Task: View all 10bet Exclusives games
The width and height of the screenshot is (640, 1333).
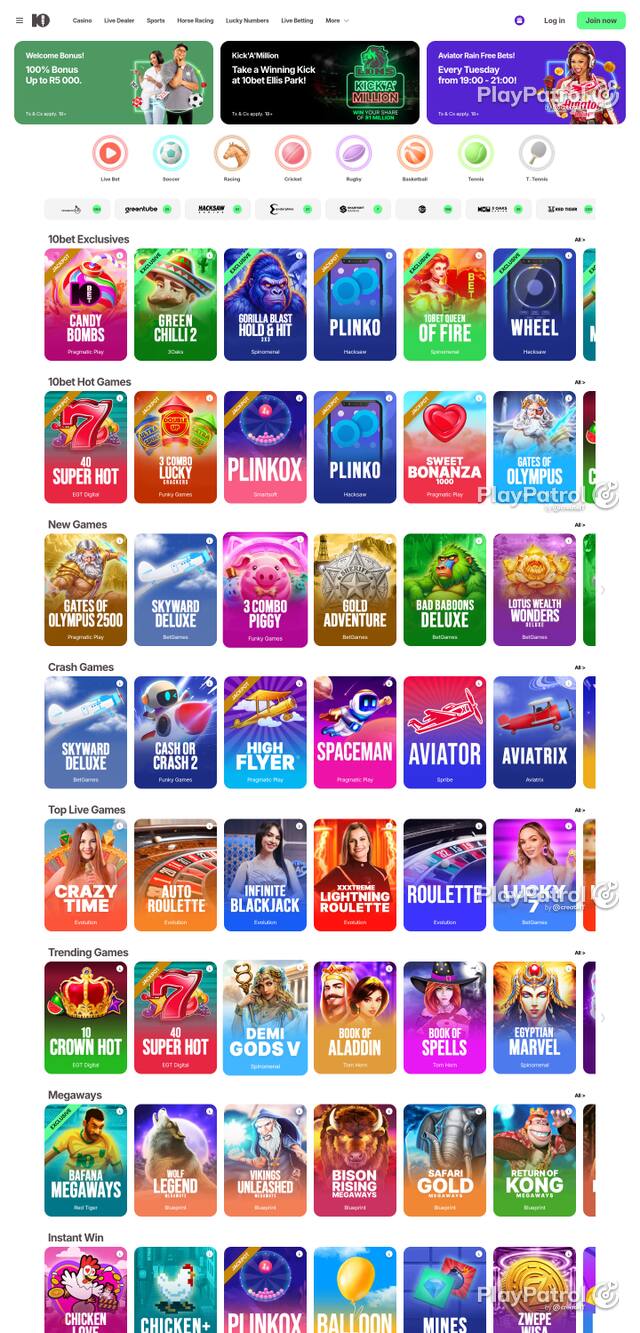Action: [579, 240]
